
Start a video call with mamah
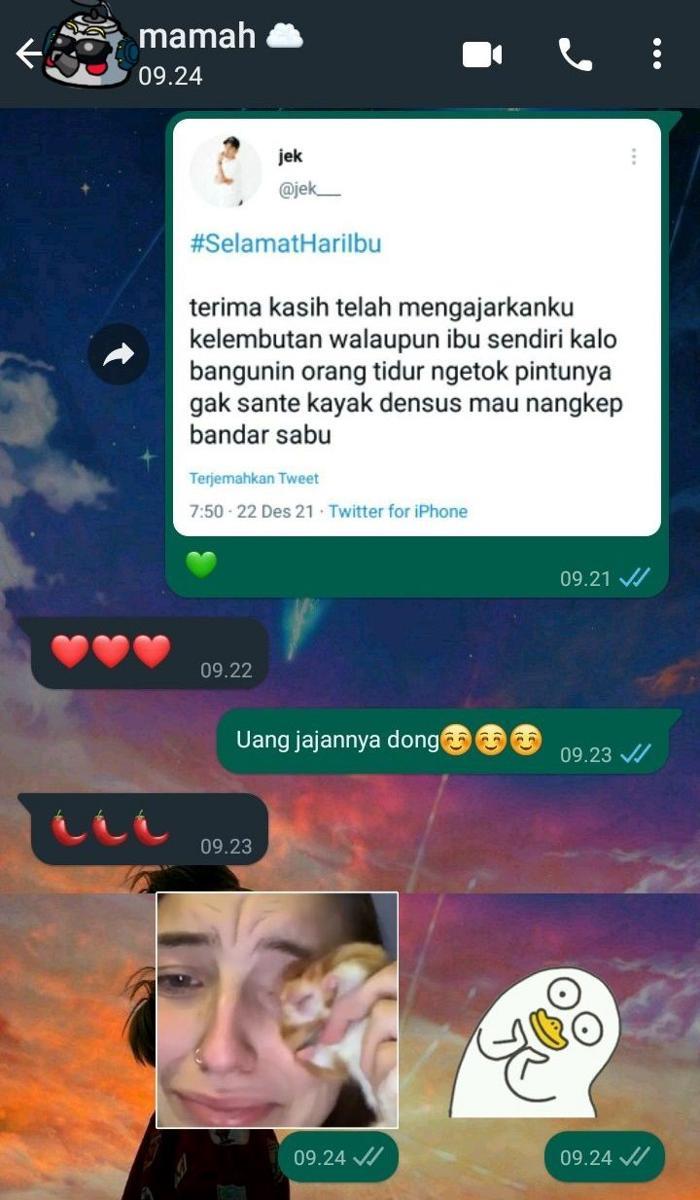482,54
